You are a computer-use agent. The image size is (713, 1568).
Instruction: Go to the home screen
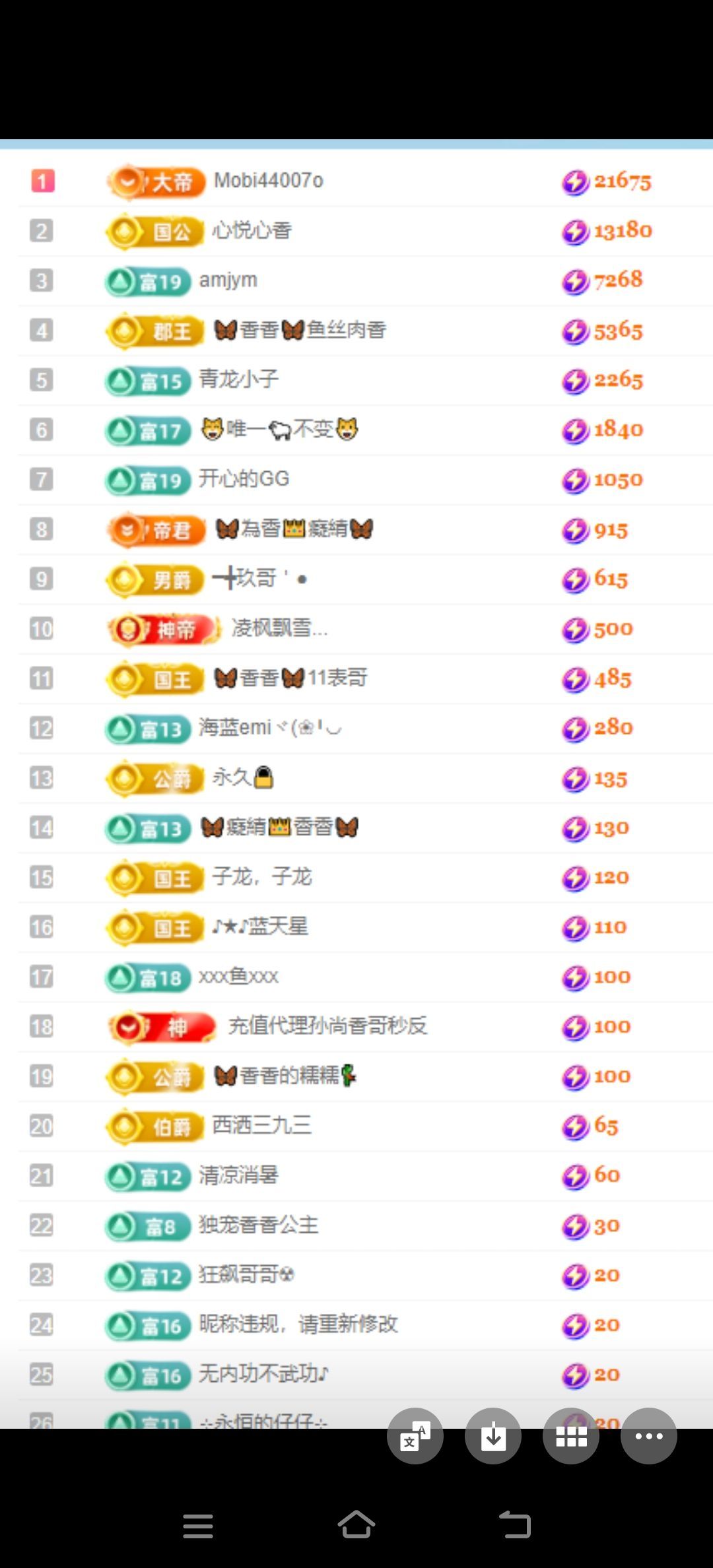(356, 1525)
